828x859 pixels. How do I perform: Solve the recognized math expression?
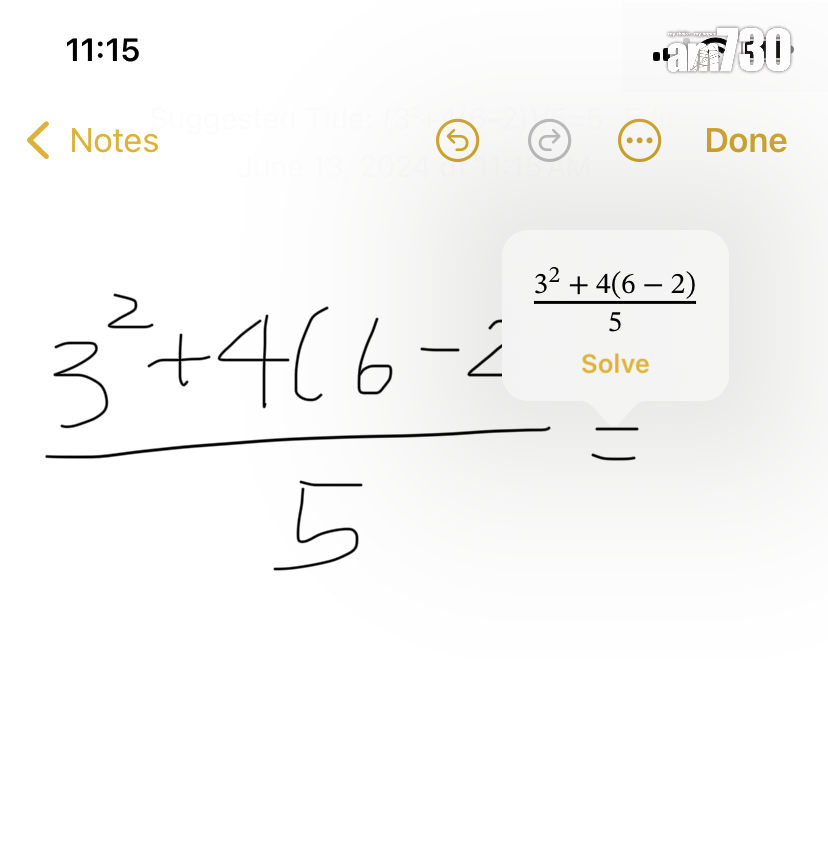615,364
